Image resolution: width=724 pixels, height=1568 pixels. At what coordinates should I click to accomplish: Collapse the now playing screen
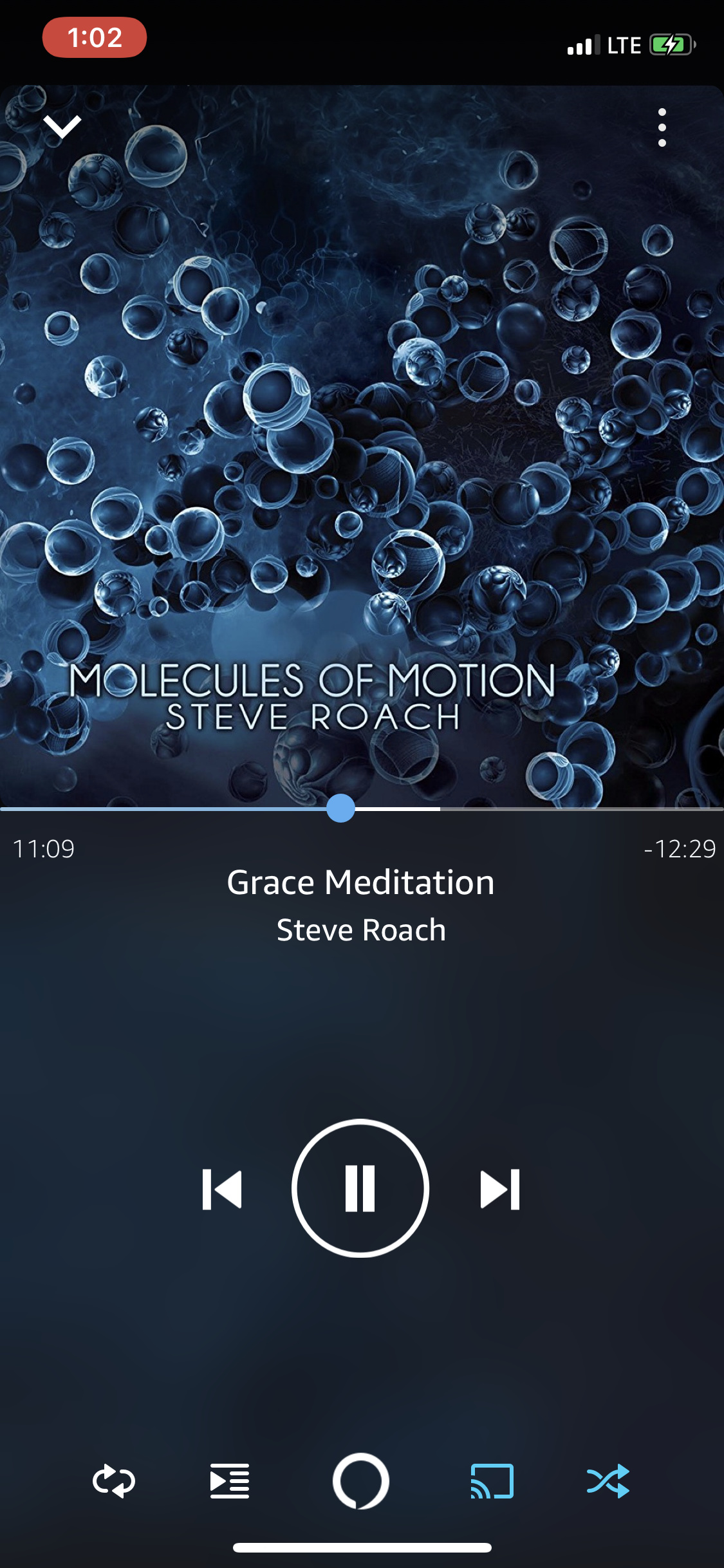62,126
